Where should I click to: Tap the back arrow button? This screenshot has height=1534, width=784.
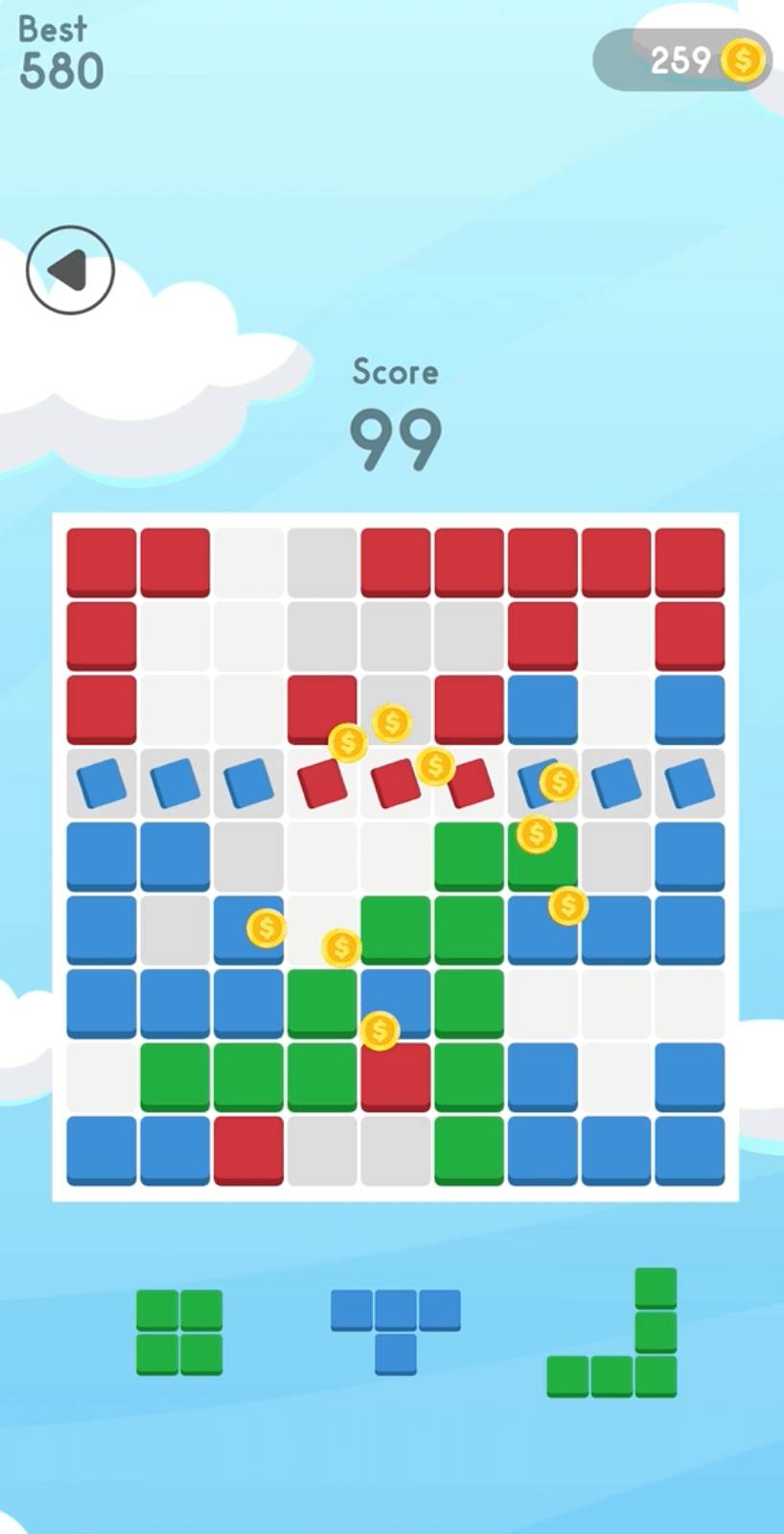click(x=70, y=270)
